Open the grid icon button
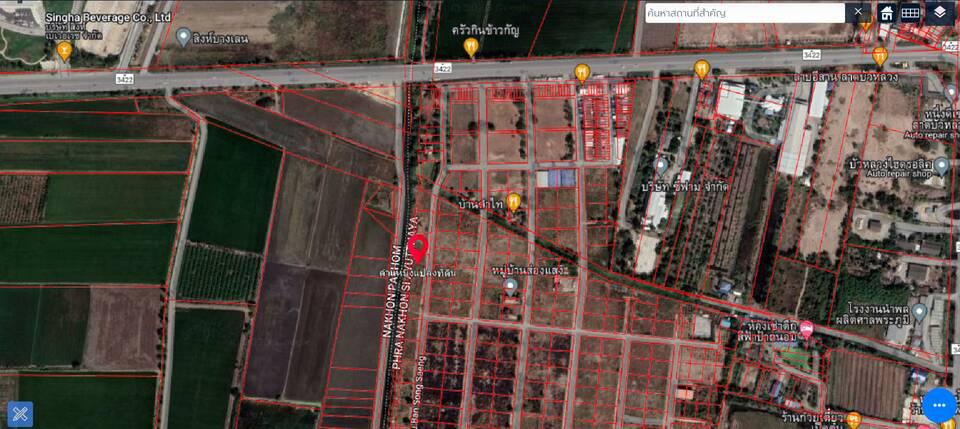960x429 pixels. [911, 12]
